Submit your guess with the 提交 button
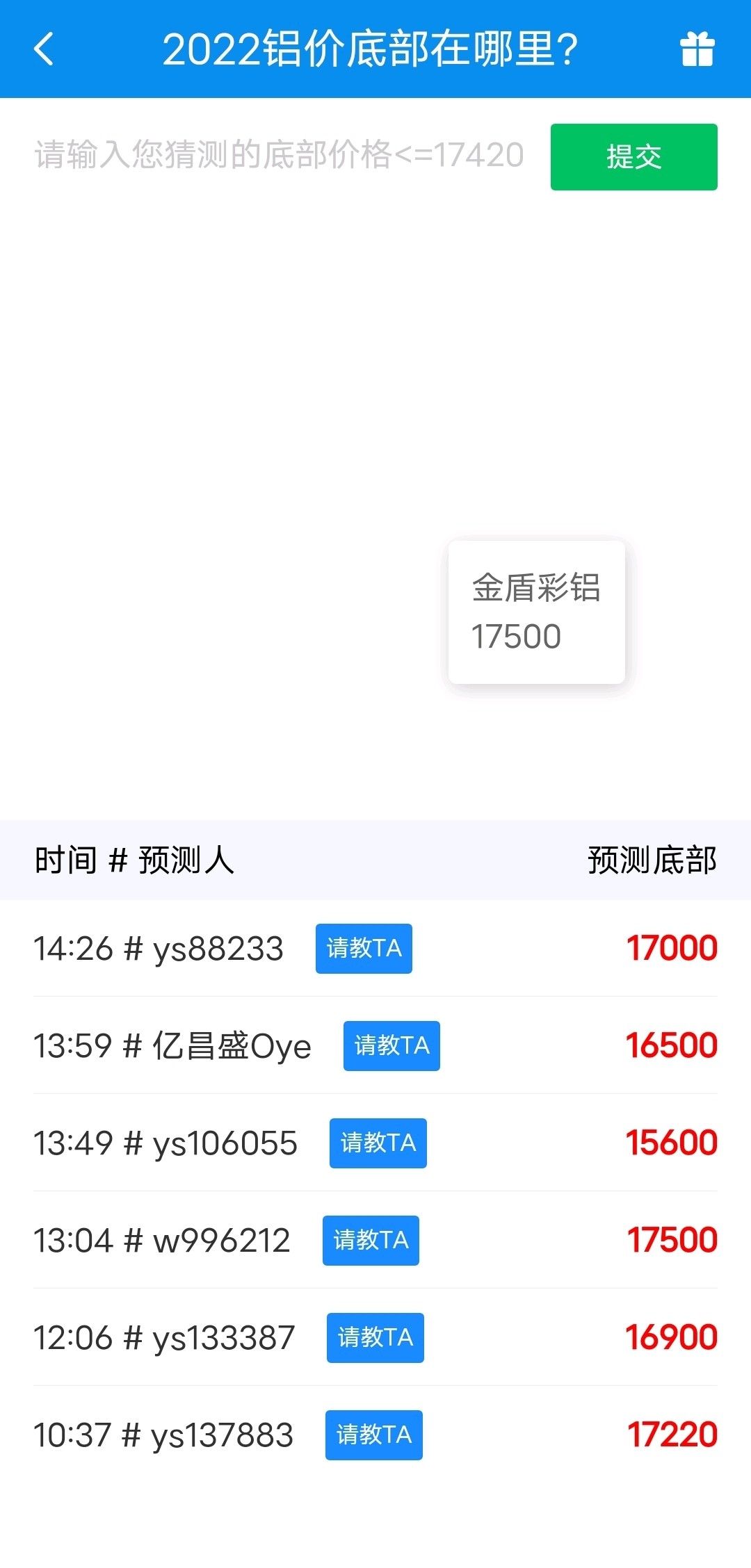Viewport: 751px width, 1568px height. [633, 157]
